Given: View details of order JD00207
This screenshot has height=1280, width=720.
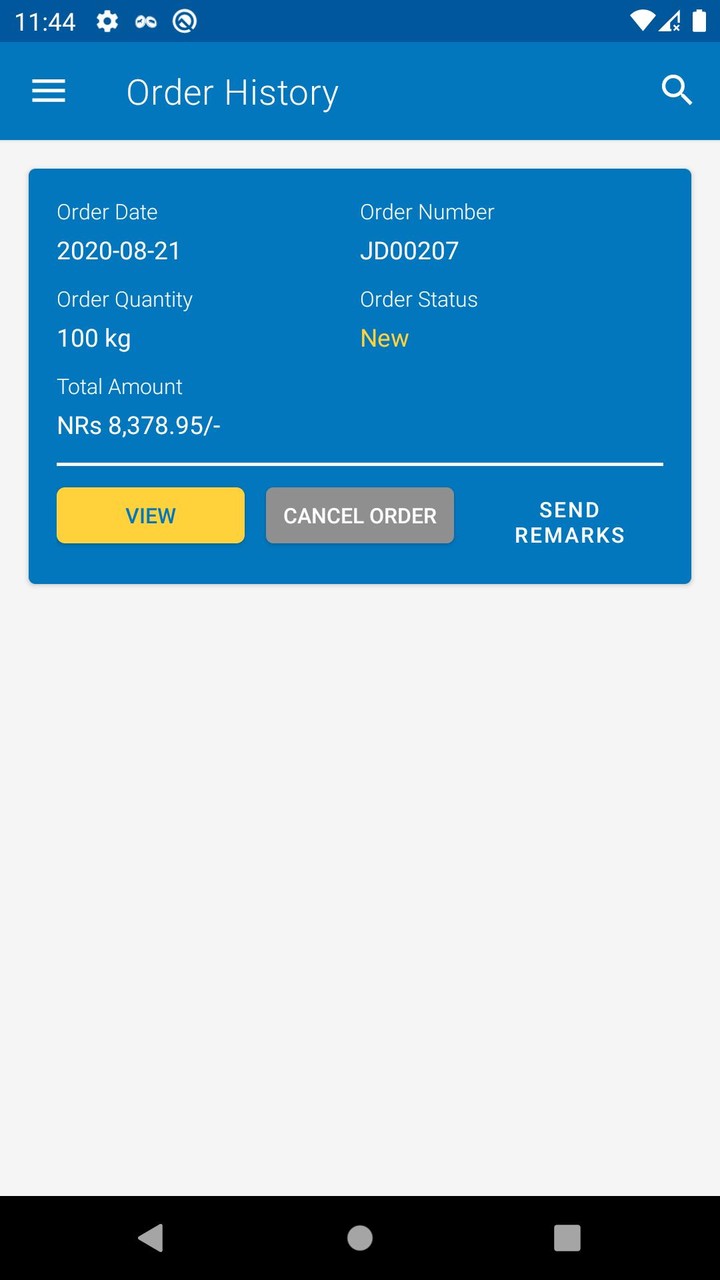Looking at the screenshot, I should click(150, 516).
